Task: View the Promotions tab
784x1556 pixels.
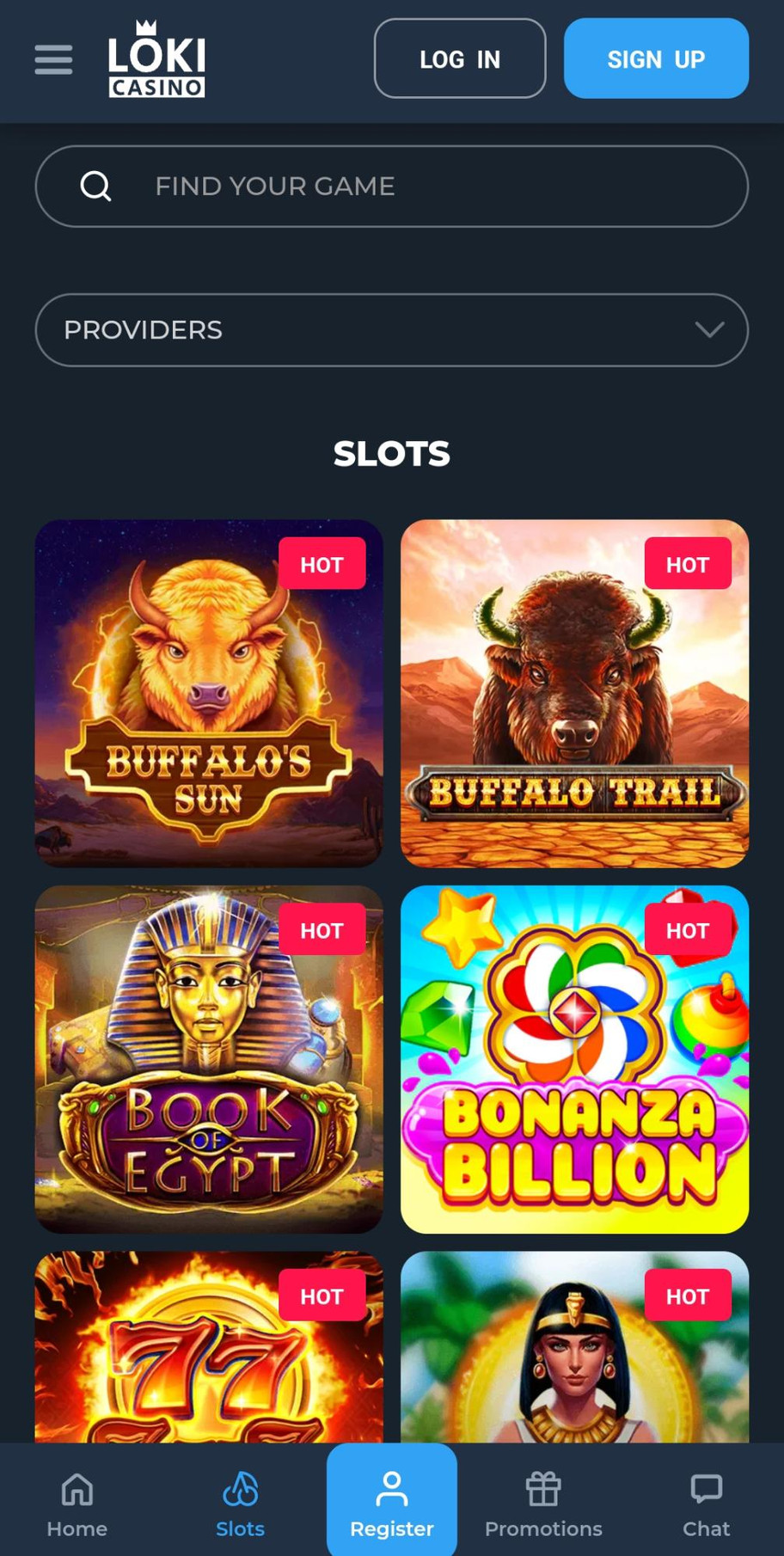Action: click(543, 1504)
